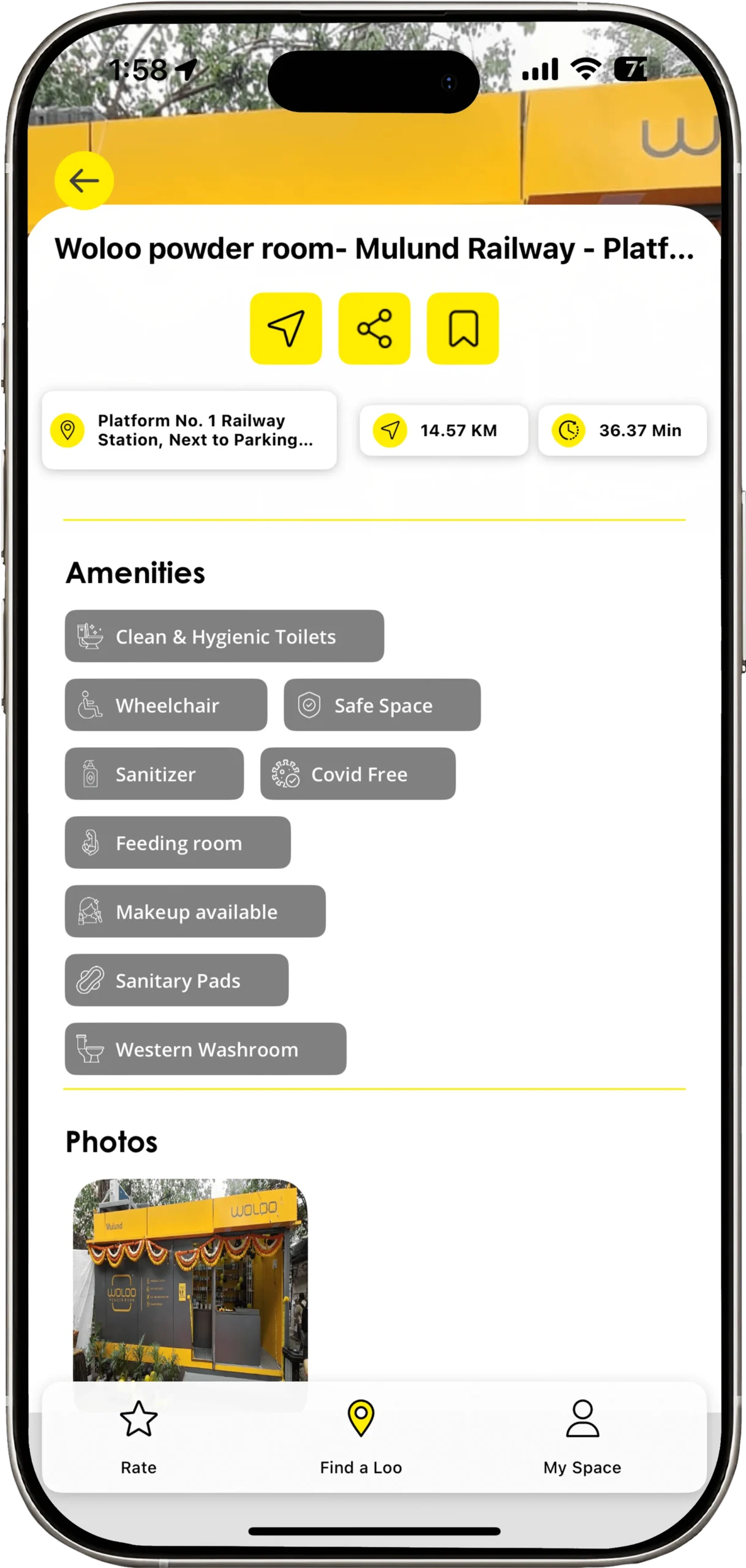Open the My Space tab
The height and width of the screenshot is (1568, 746).
[x=582, y=1436]
